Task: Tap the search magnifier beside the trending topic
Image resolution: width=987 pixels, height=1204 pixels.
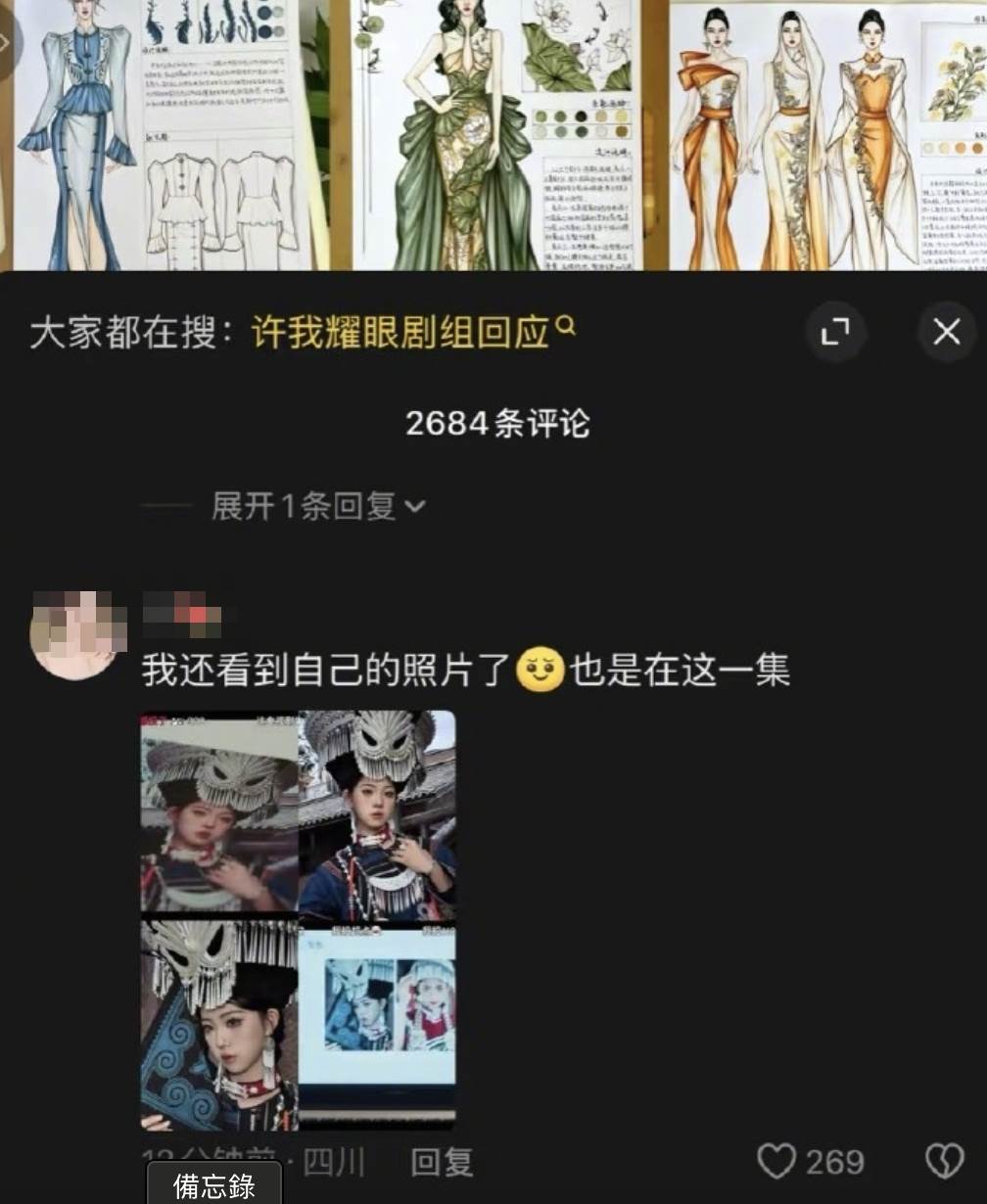Action: tap(565, 326)
